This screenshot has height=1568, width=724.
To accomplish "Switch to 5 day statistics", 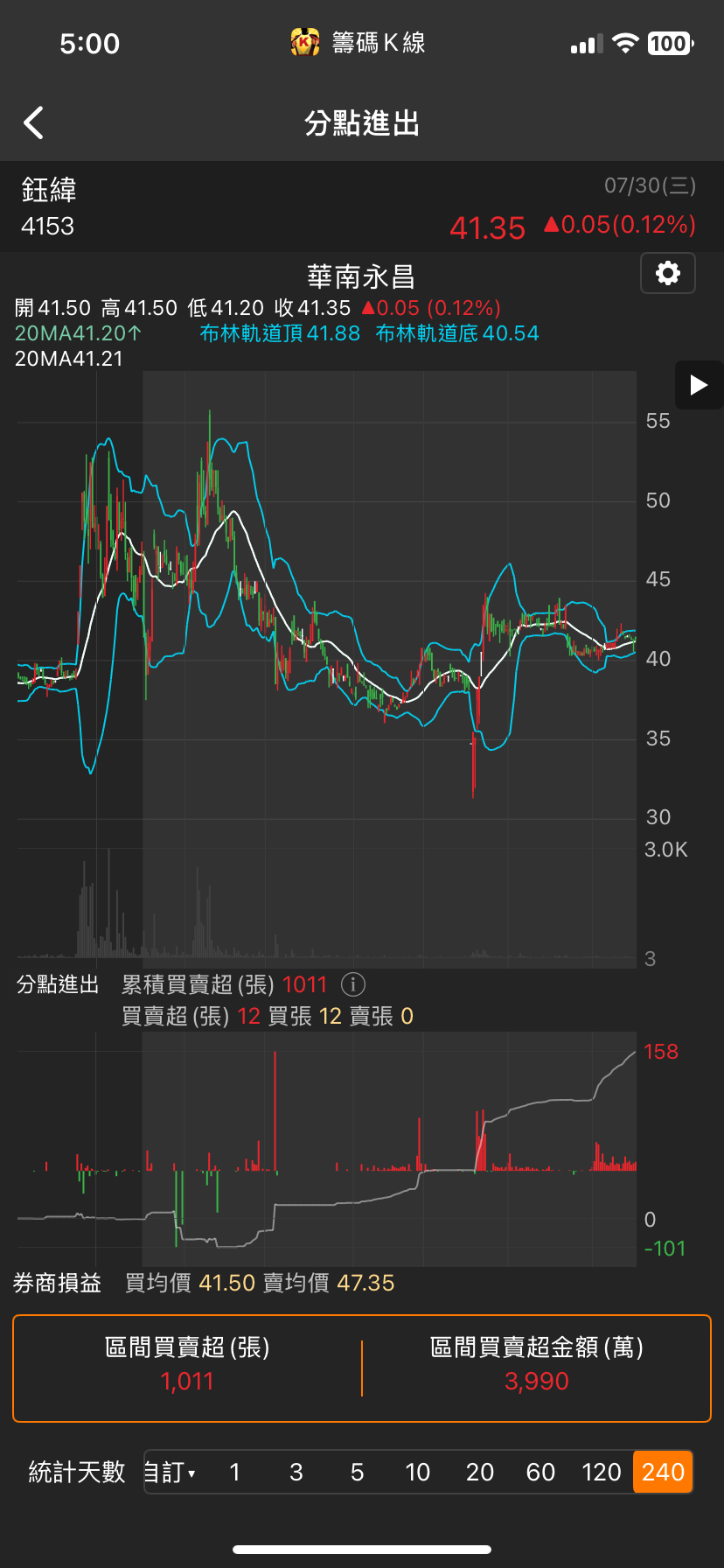I will coord(357,1472).
